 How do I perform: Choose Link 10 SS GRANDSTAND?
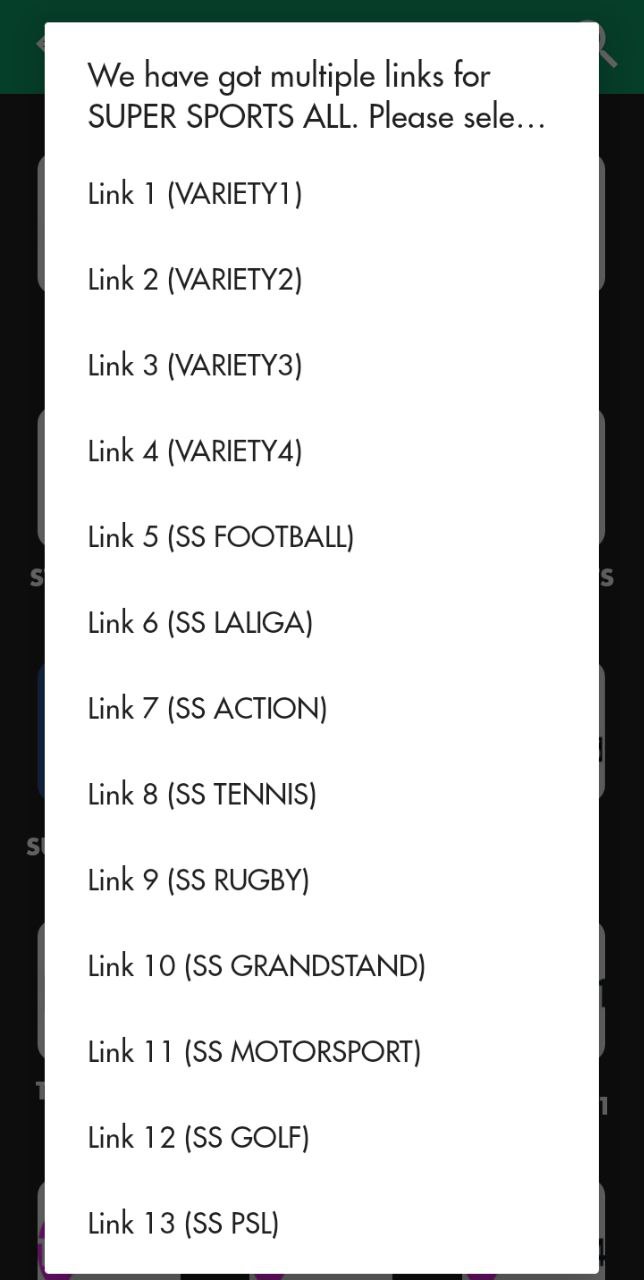(321, 966)
